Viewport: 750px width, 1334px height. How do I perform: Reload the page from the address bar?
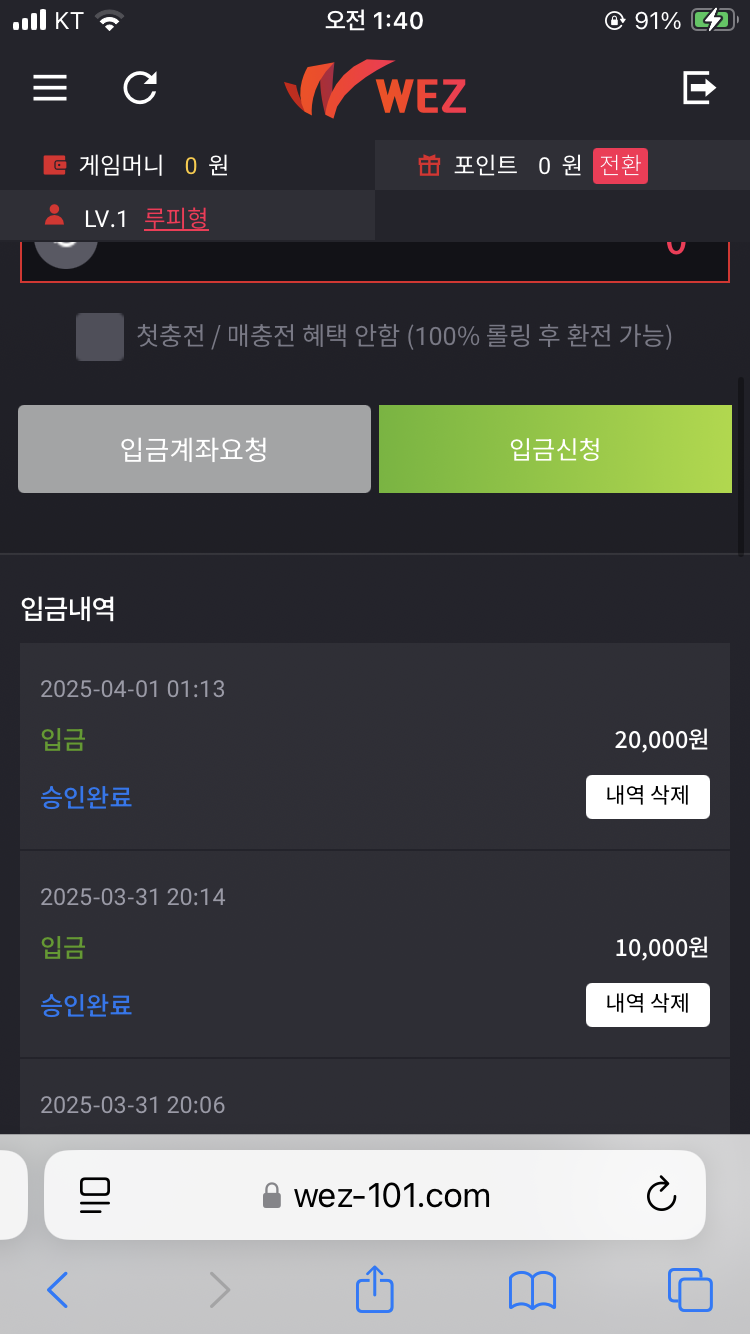click(x=661, y=1195)
